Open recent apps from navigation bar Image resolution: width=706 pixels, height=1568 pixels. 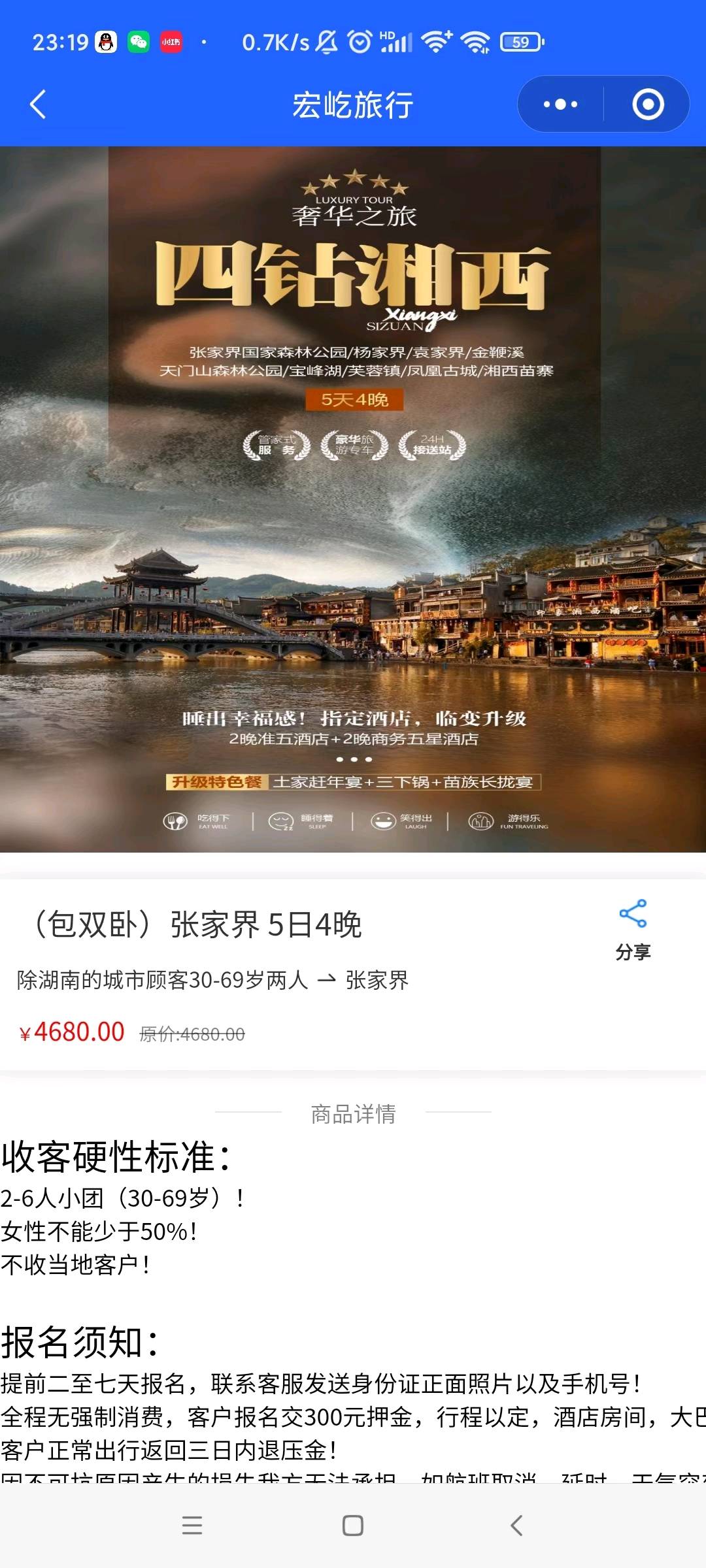[192, 1526]
